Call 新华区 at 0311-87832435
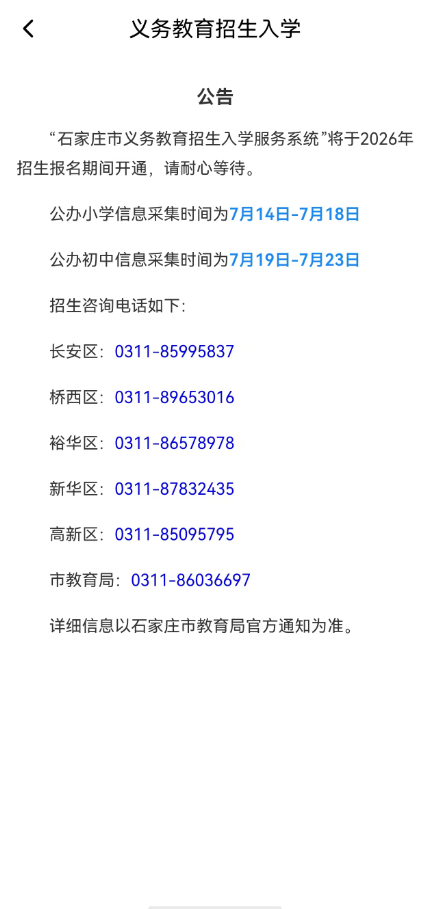Viewport: 429px width, 909px height. coord(174,489)
